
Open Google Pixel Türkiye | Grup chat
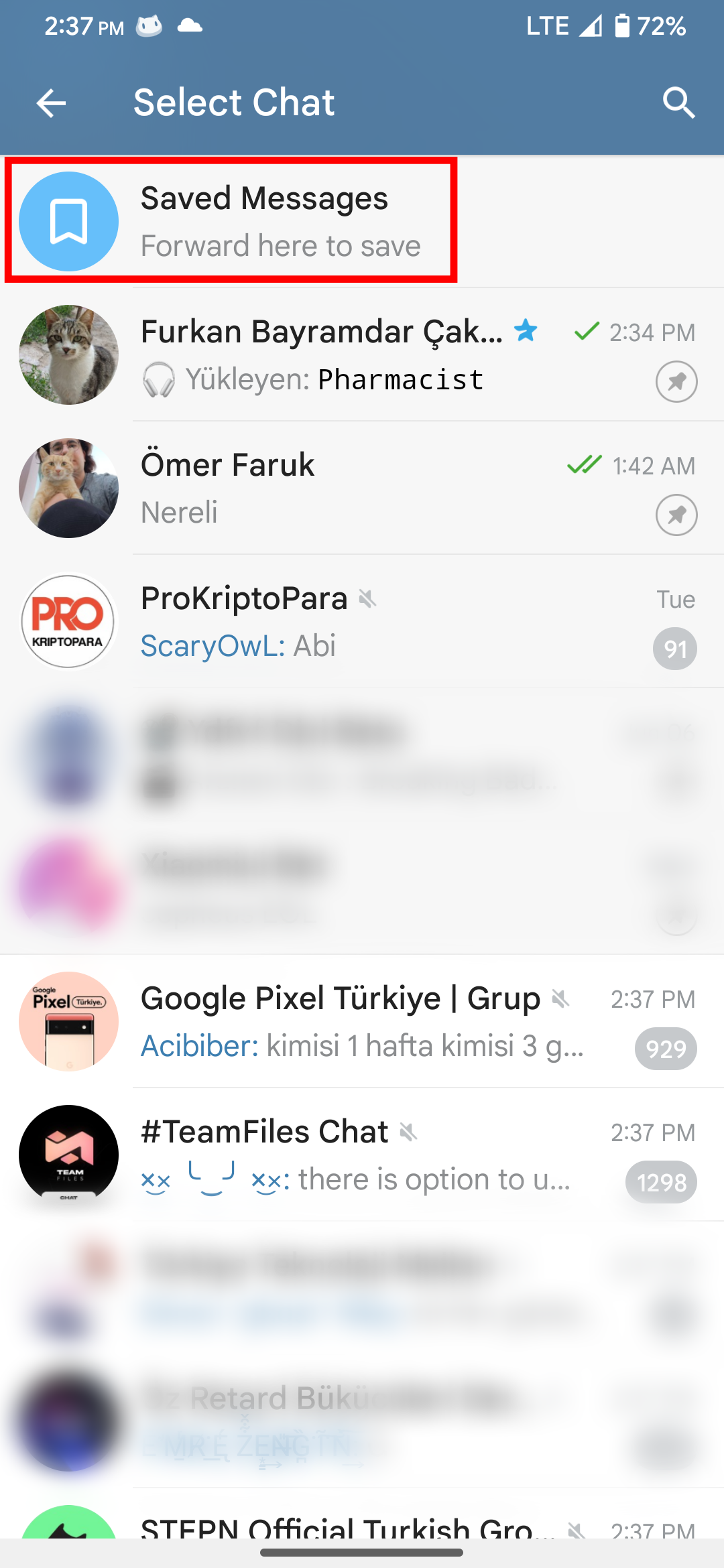[362, 1021]
